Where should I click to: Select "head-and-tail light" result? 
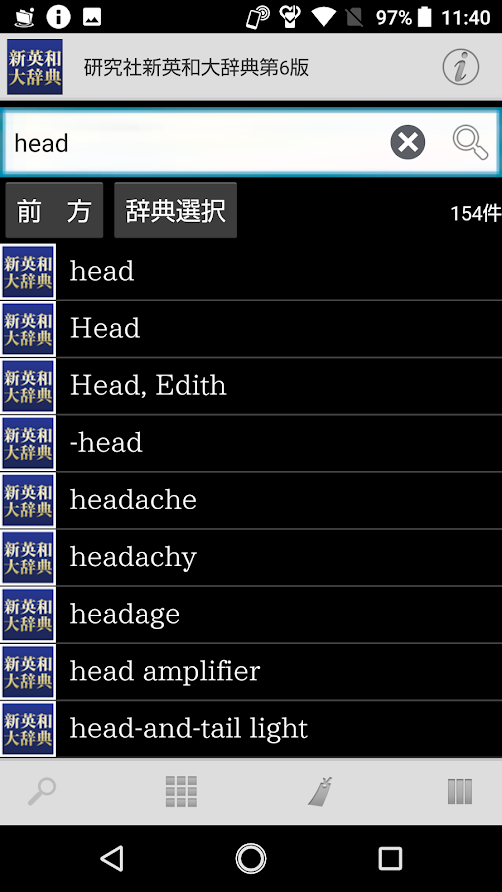251,729
